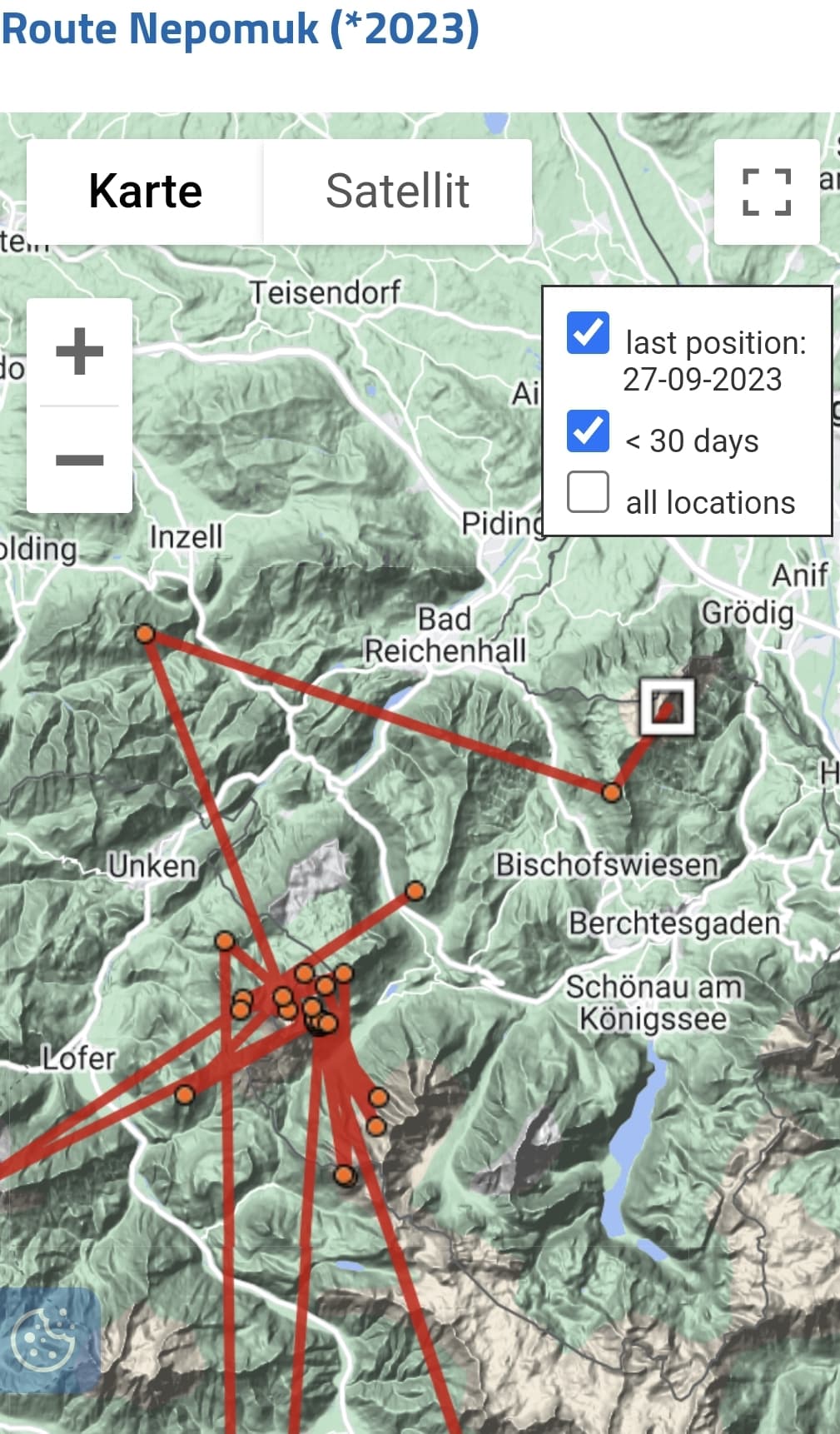Uncheck the < 30 days checkbox
Image resolution: width=840 pixels, height=1434 pixels.
pos(588,431)
